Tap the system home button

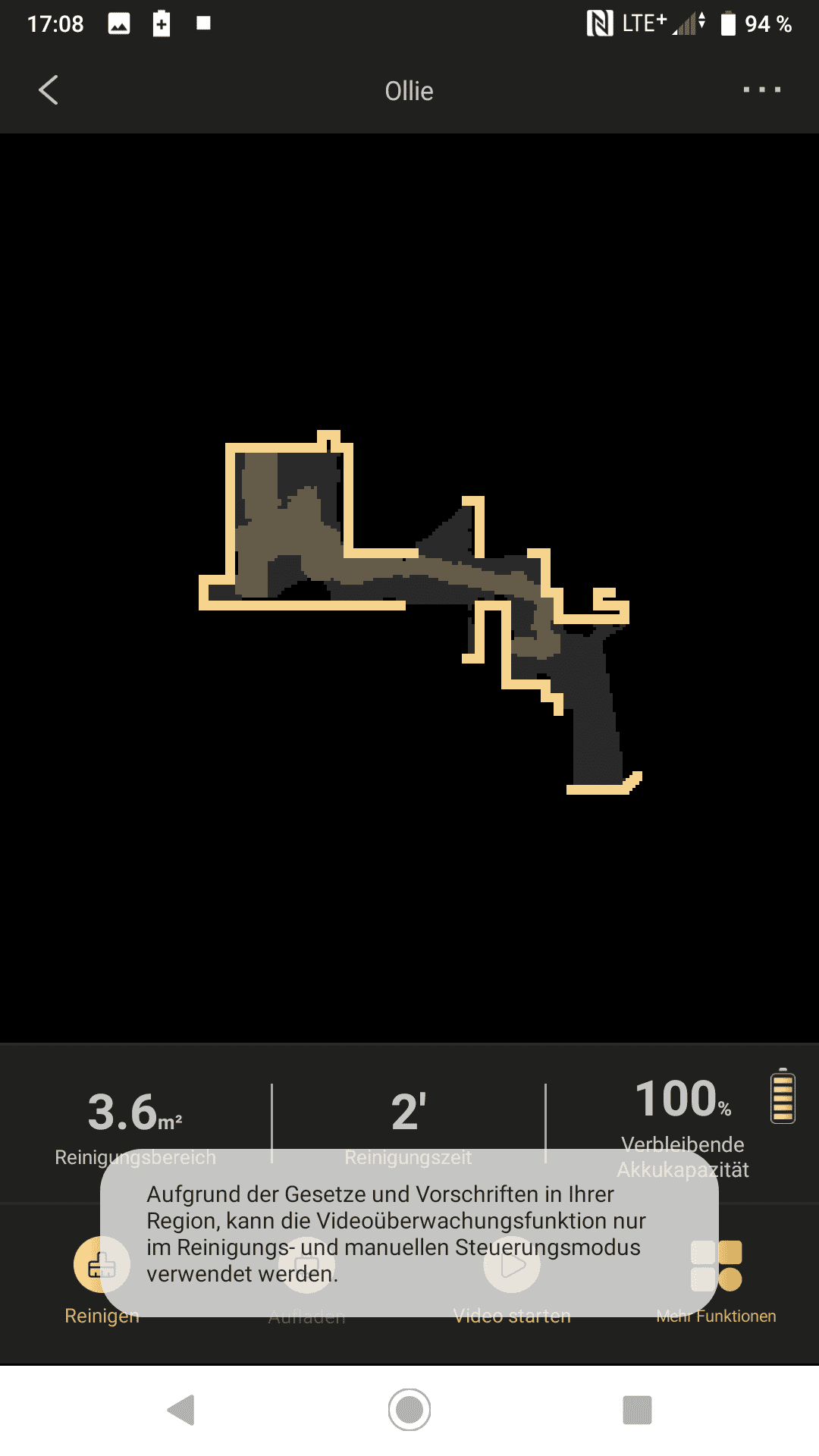click(x=409, y=1410)
